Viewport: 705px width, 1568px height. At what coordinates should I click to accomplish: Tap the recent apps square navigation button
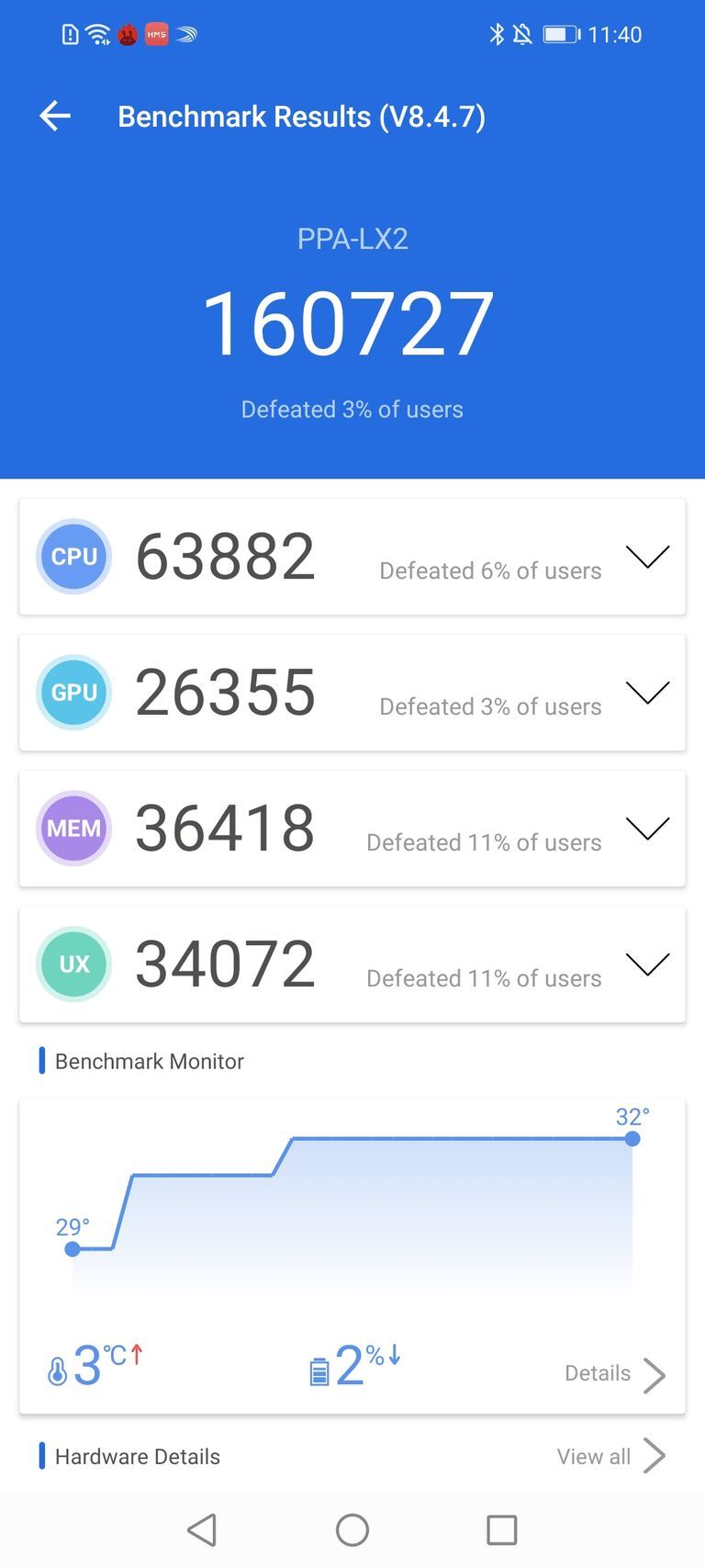click(501, 1530)
